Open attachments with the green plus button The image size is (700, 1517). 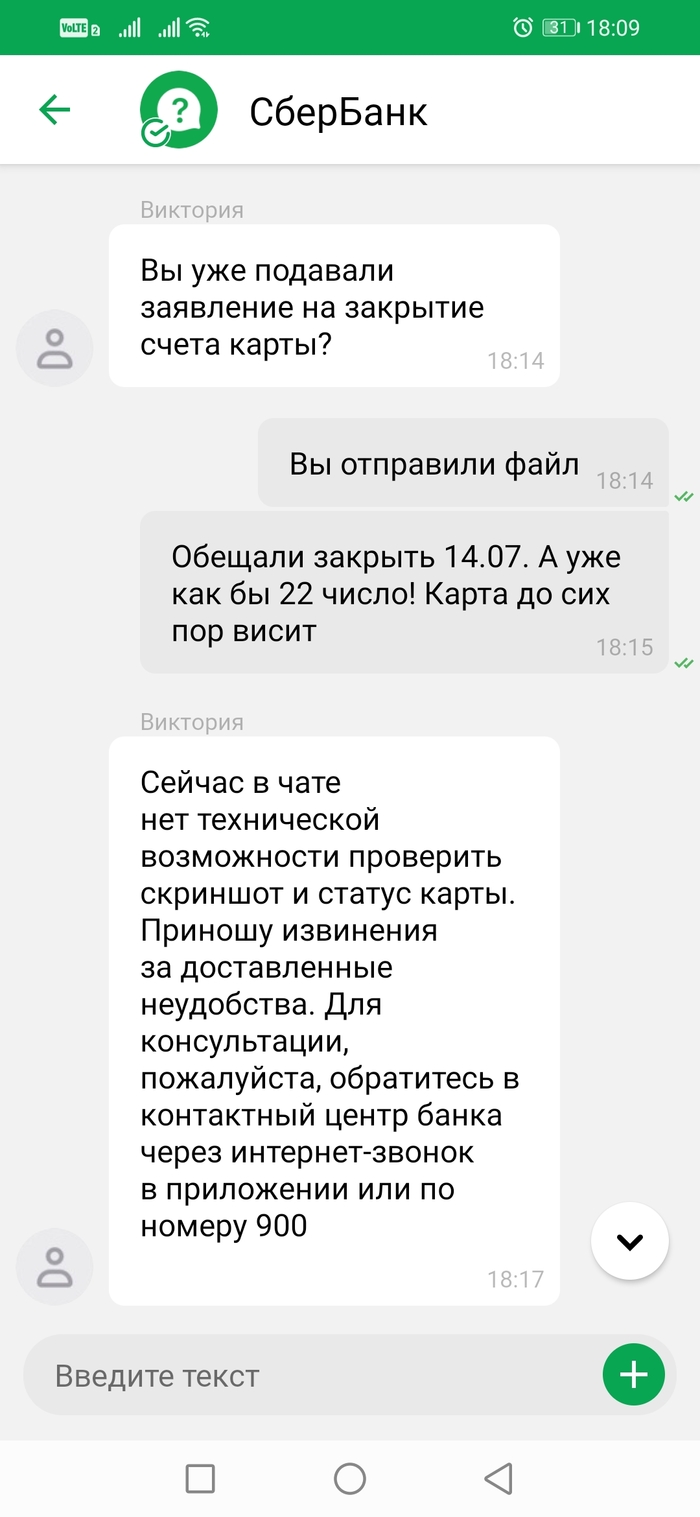click(x=634, y=1376)
